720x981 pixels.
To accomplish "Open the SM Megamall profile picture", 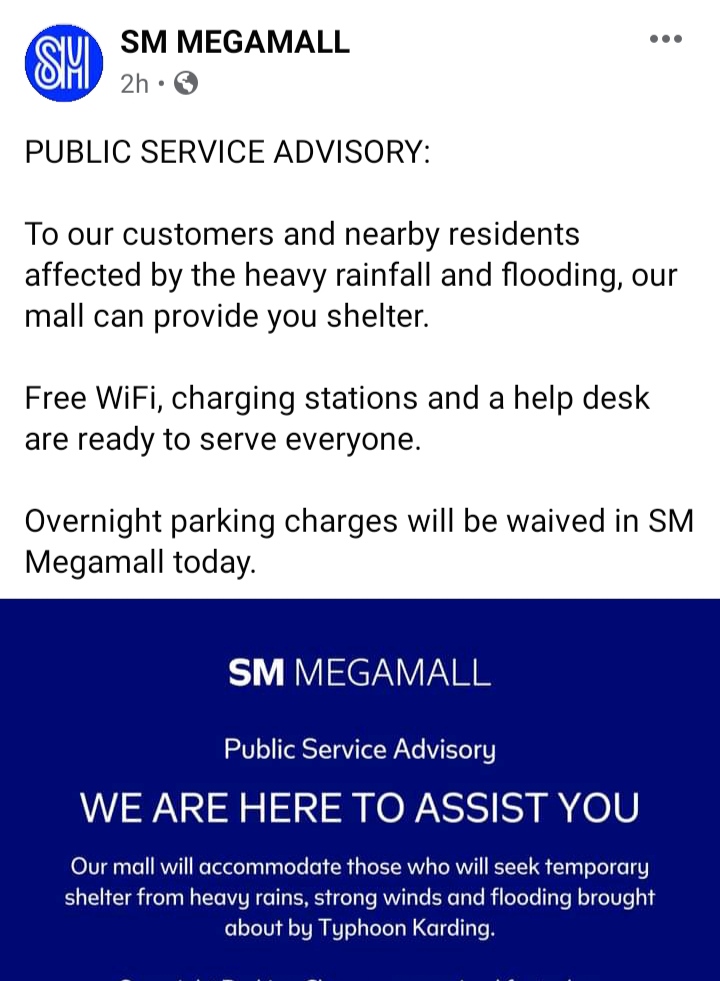I will tap(64, 63).
